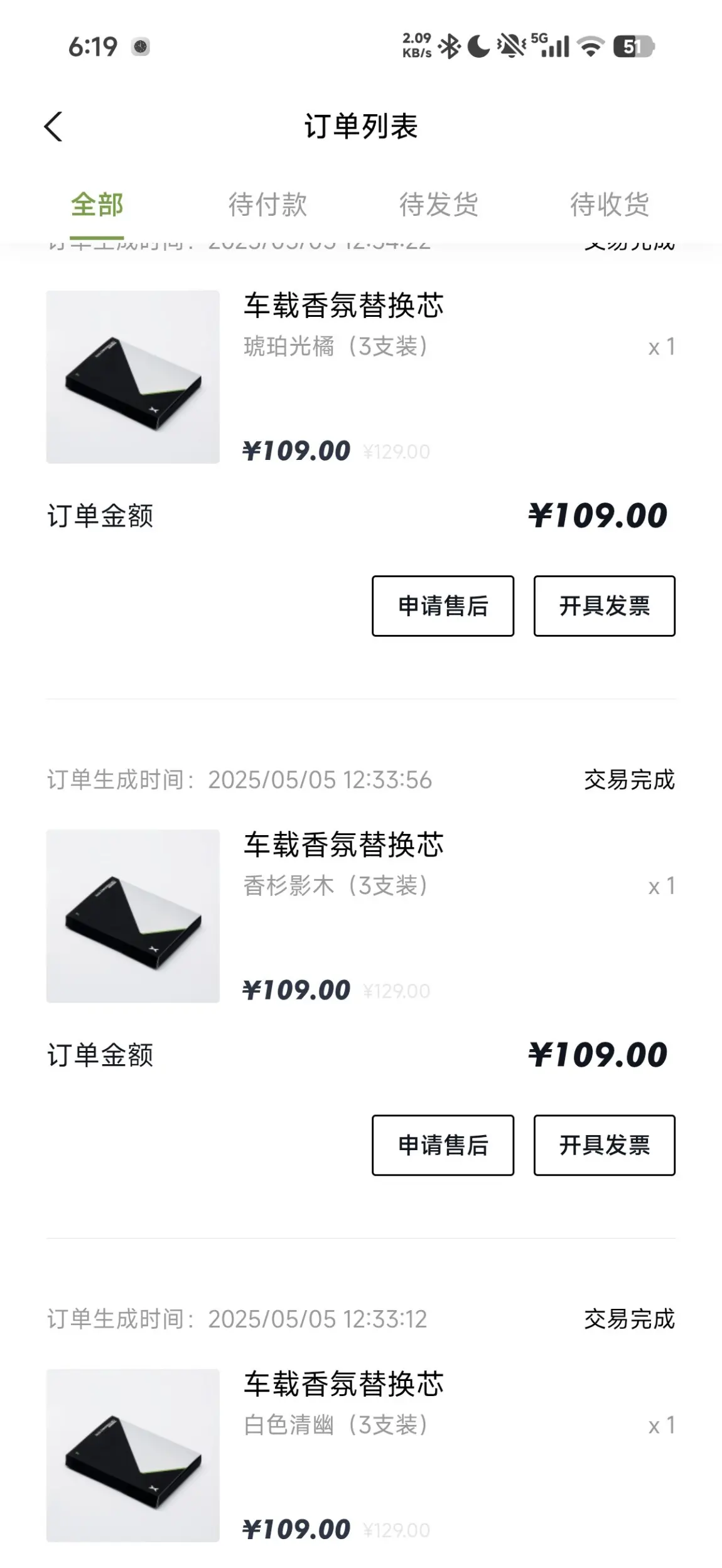The width and height of the screenshot is (722, 1568).
Task: Select the 全部 tab
Action: pyautogui.click(x=97, y=205)
